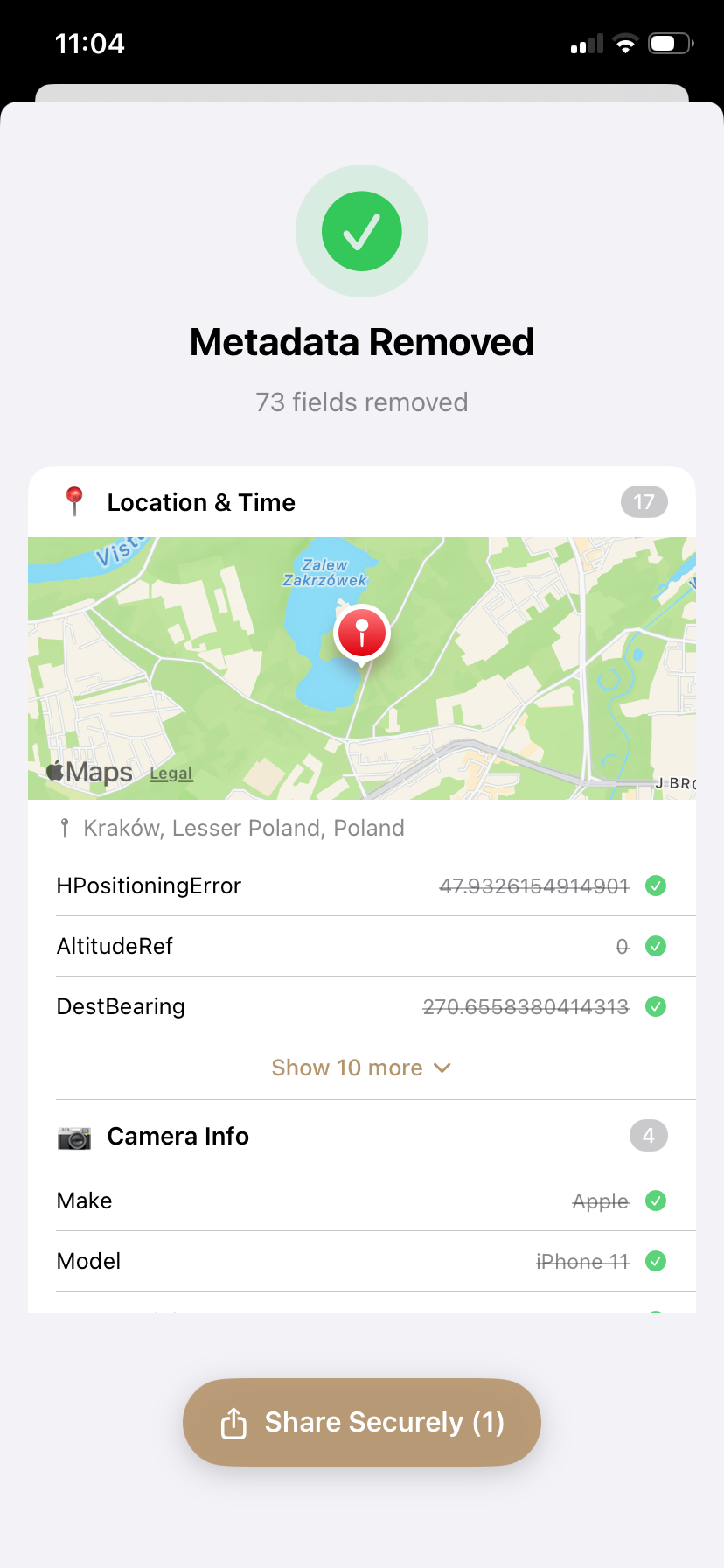The height and width of the screenshot is (1568, 724).
Task: Open the Legal link on the map
Action: pyautogui.click(x=171, y=773)
